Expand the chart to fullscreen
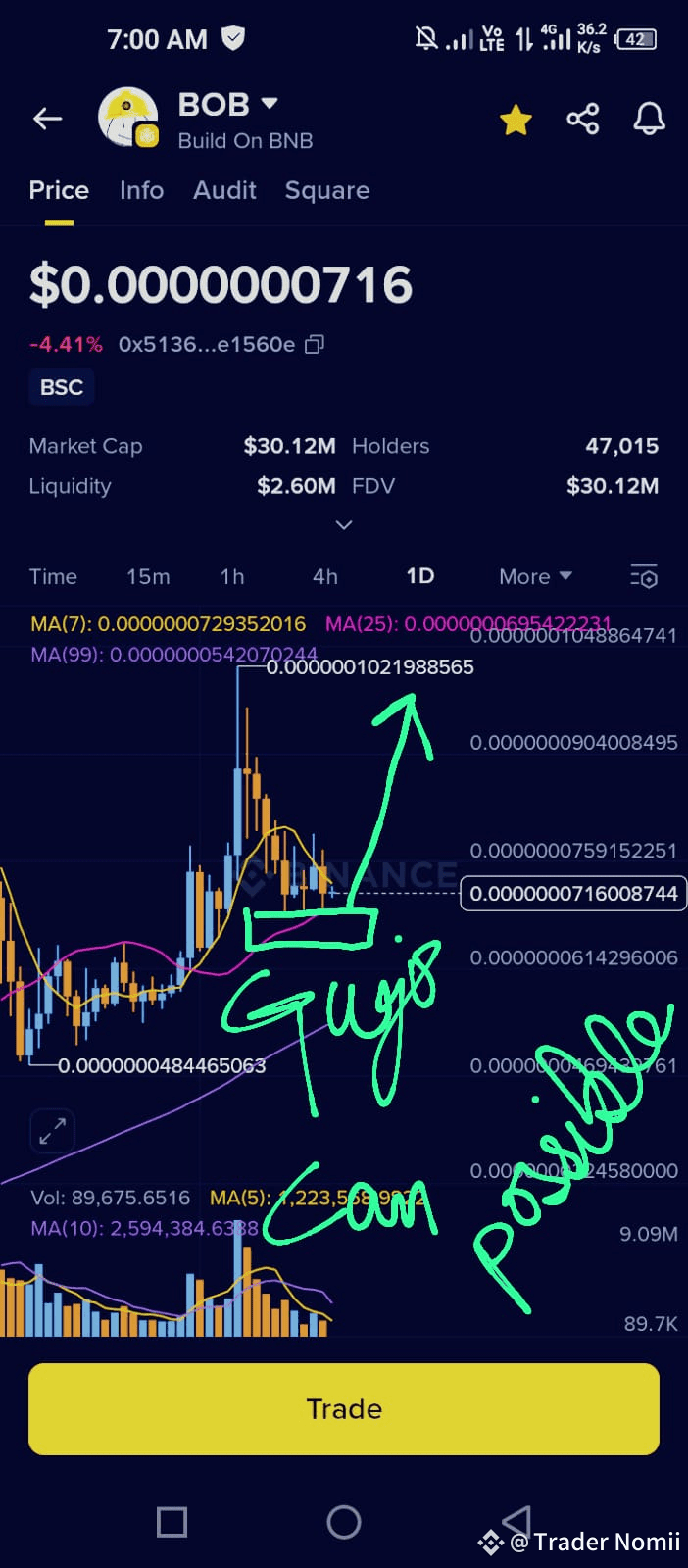 tap(52, 1132)
